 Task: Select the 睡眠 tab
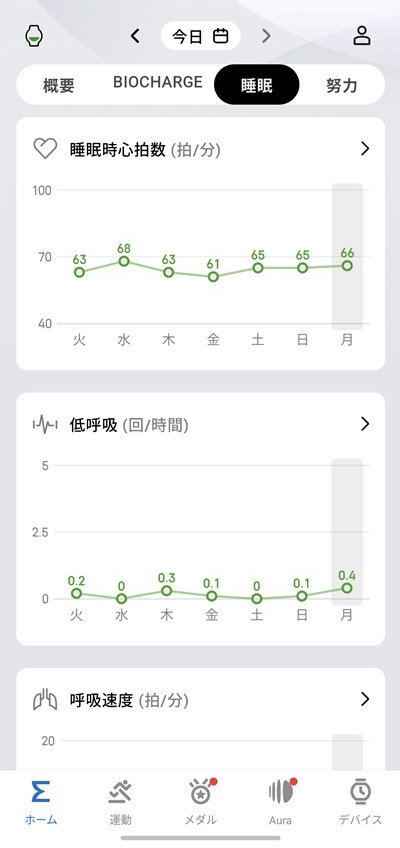pos(256,84)
